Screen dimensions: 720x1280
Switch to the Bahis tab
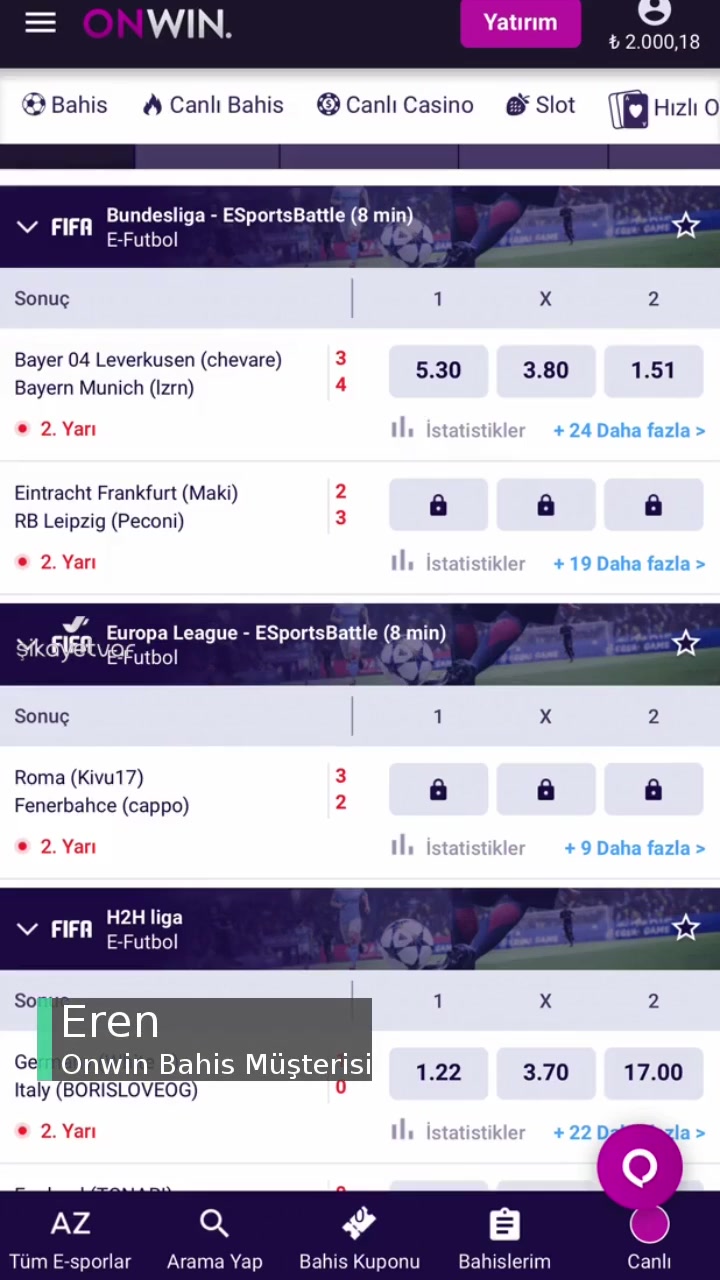[65, 105]
